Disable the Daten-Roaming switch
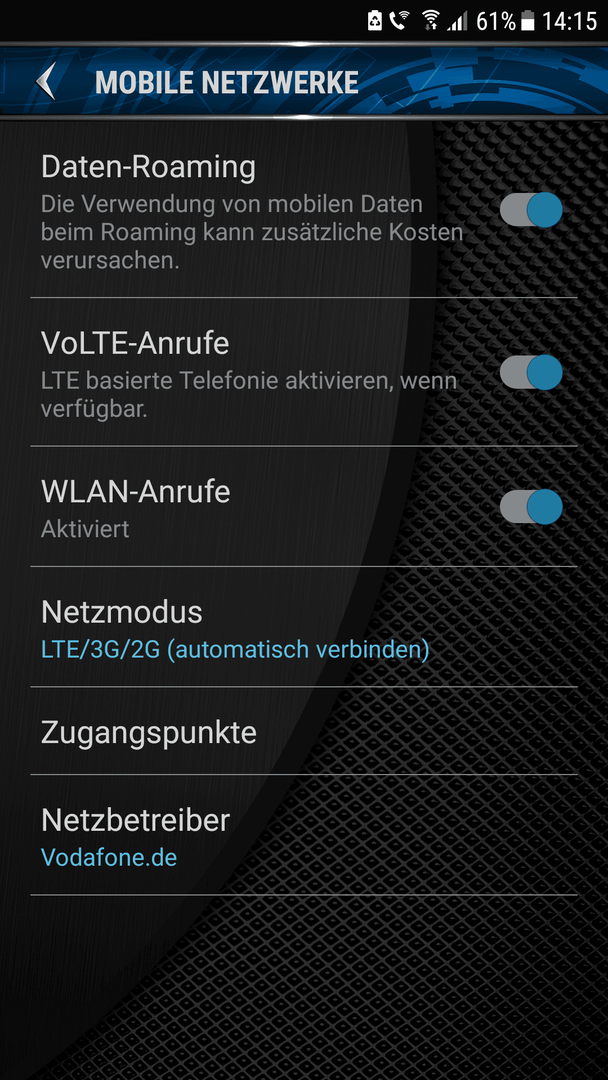This screenshot has width=608, height=1080. pyautogui.click(x=531, y=210)
